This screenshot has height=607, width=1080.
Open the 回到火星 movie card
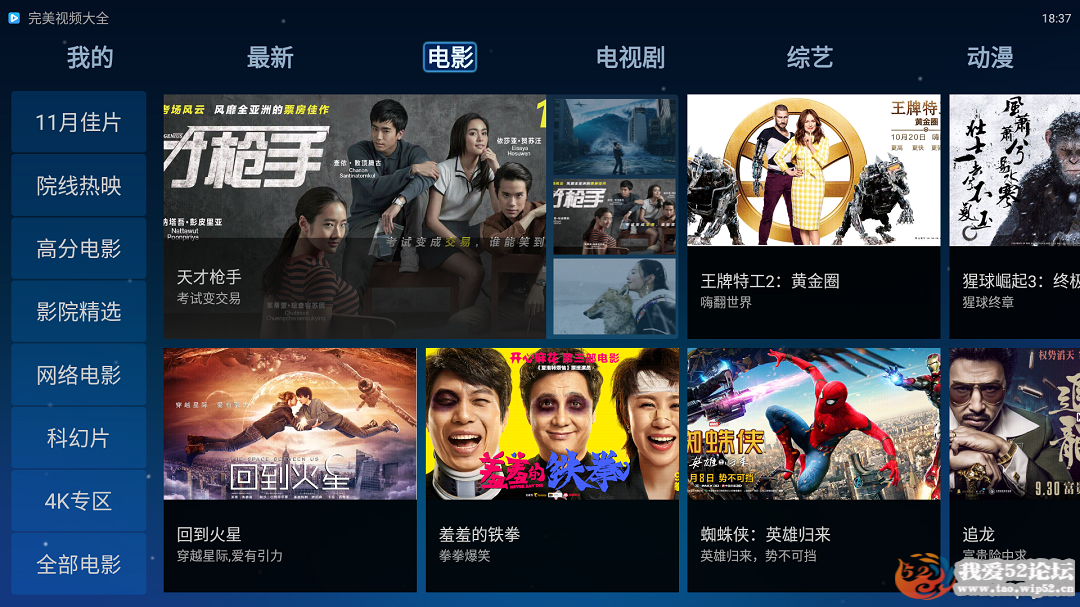pos(290,469)
